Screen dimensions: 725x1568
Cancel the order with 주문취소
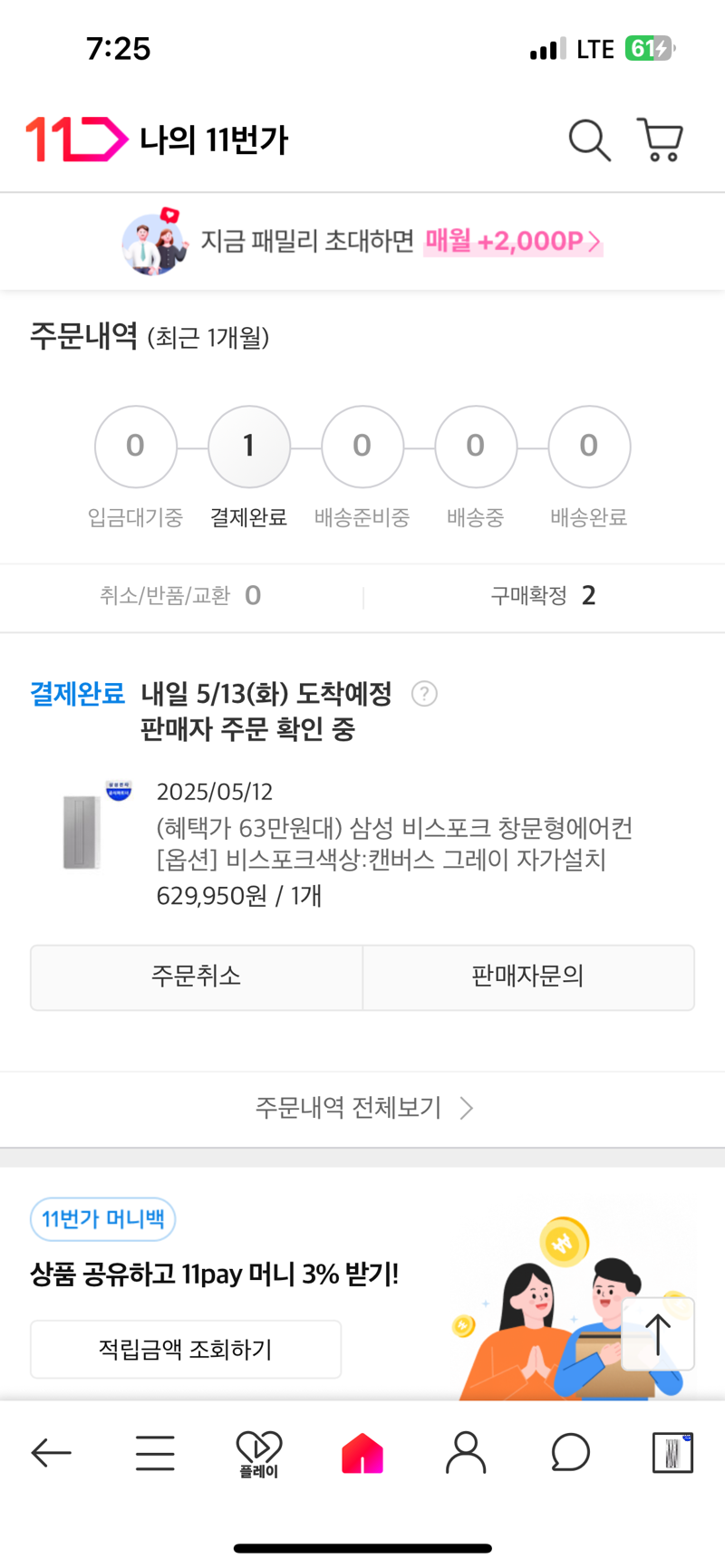197,976
